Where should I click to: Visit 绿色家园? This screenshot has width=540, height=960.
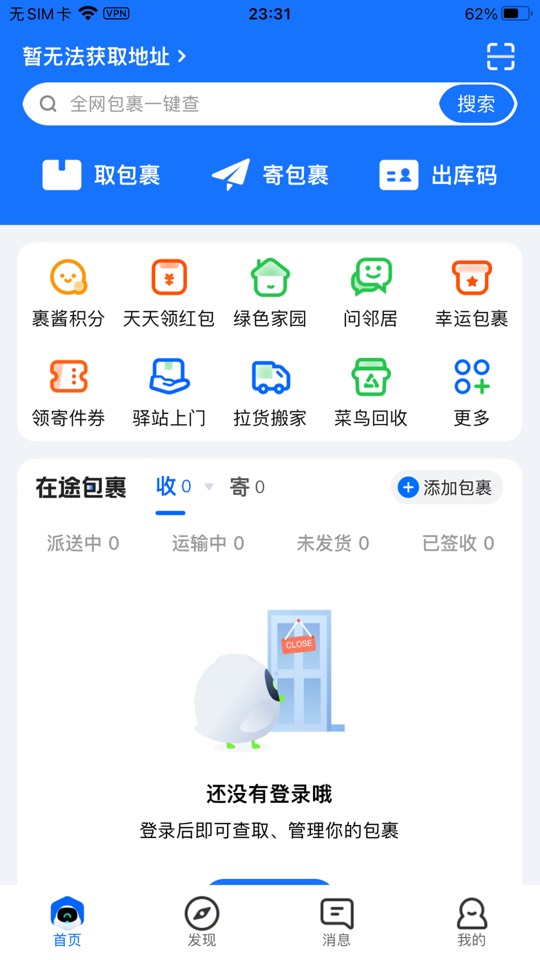tap(270, 293)
